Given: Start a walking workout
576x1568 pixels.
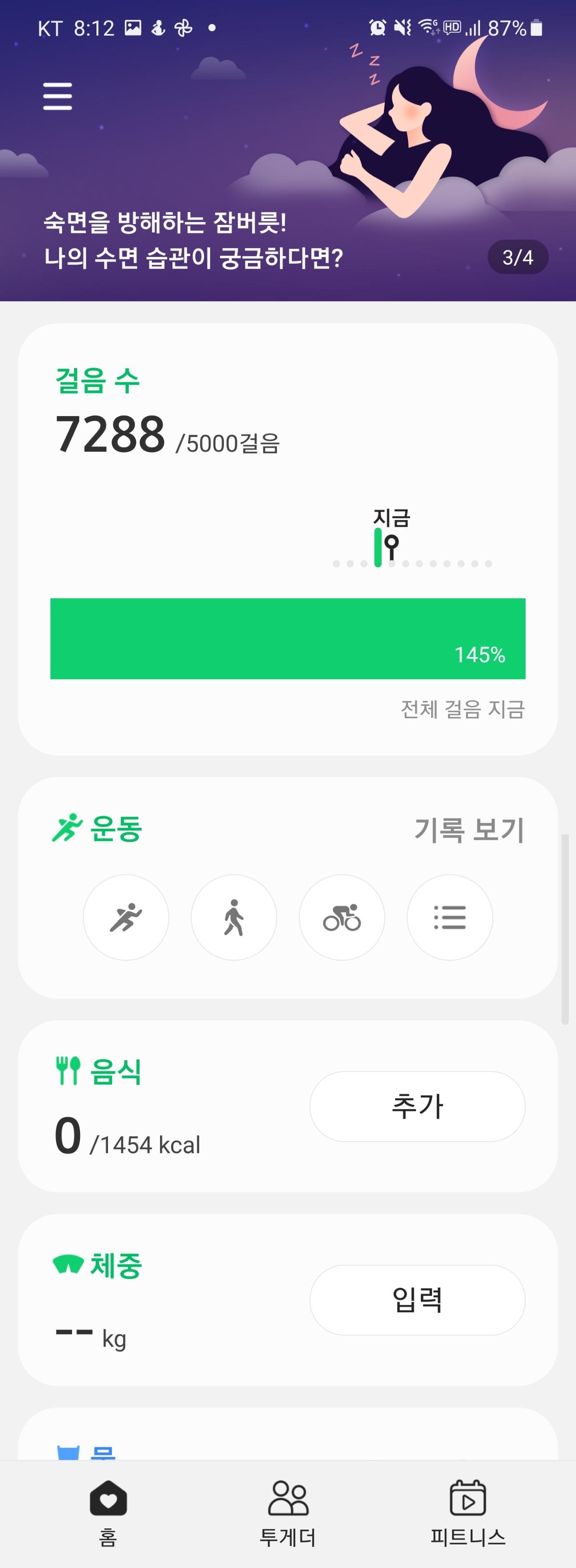Looking at the screenshot, I should 234,917.
